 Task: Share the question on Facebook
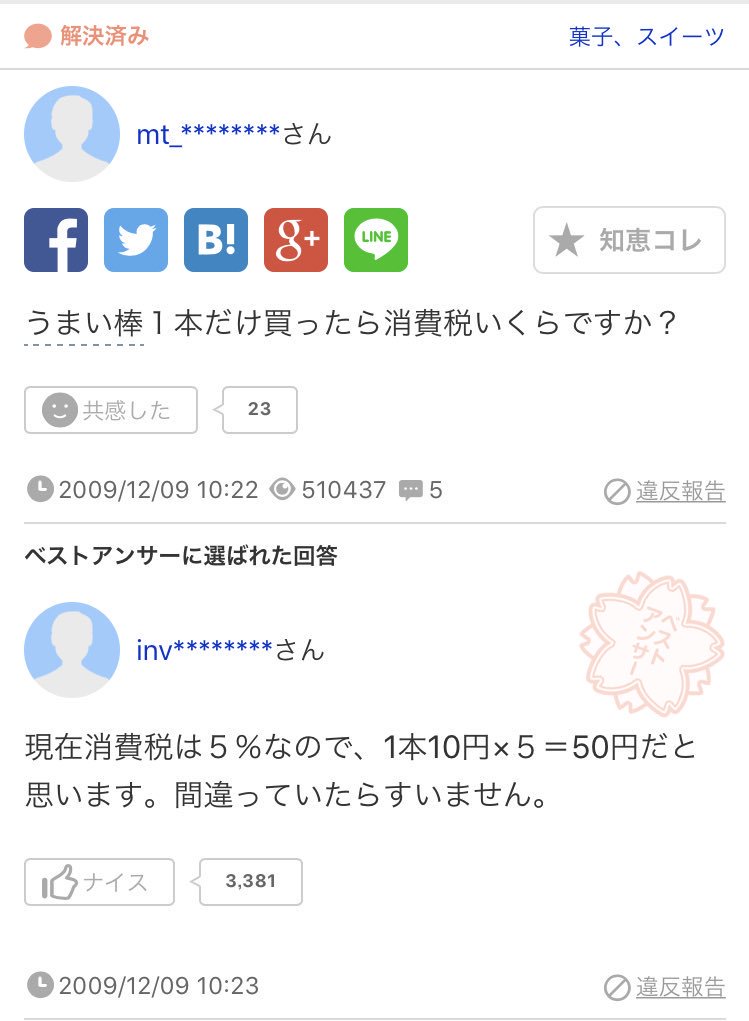[x=56, y=240]
